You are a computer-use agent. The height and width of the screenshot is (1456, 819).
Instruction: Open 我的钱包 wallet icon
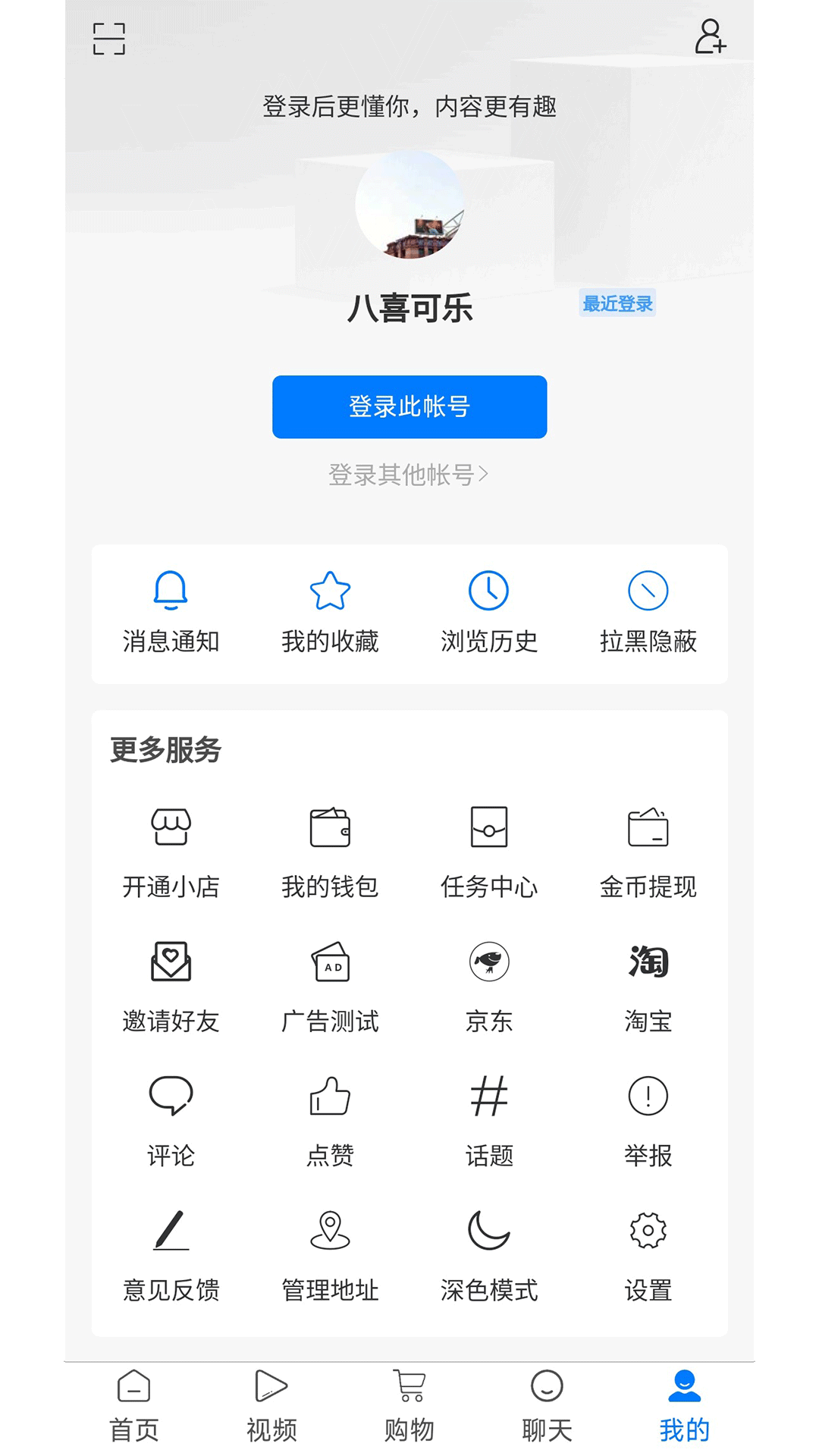tap(330, 830)
